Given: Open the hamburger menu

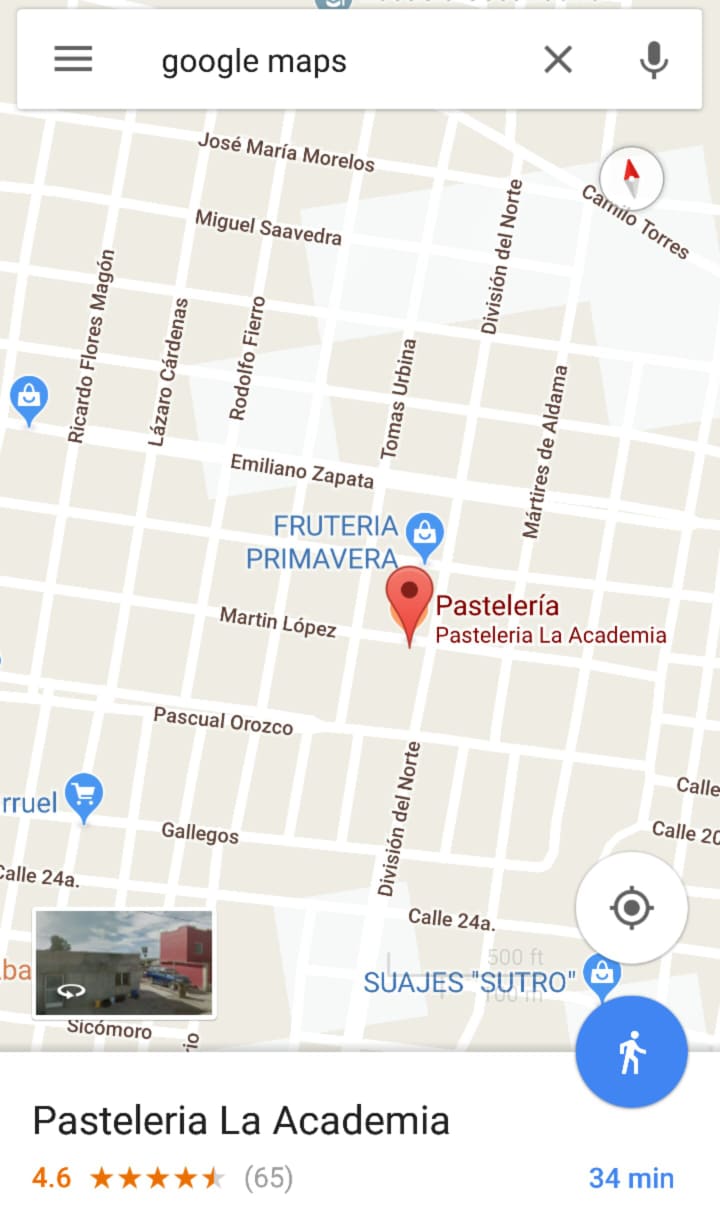Looking at the screenshot, I should pos(73,60).
